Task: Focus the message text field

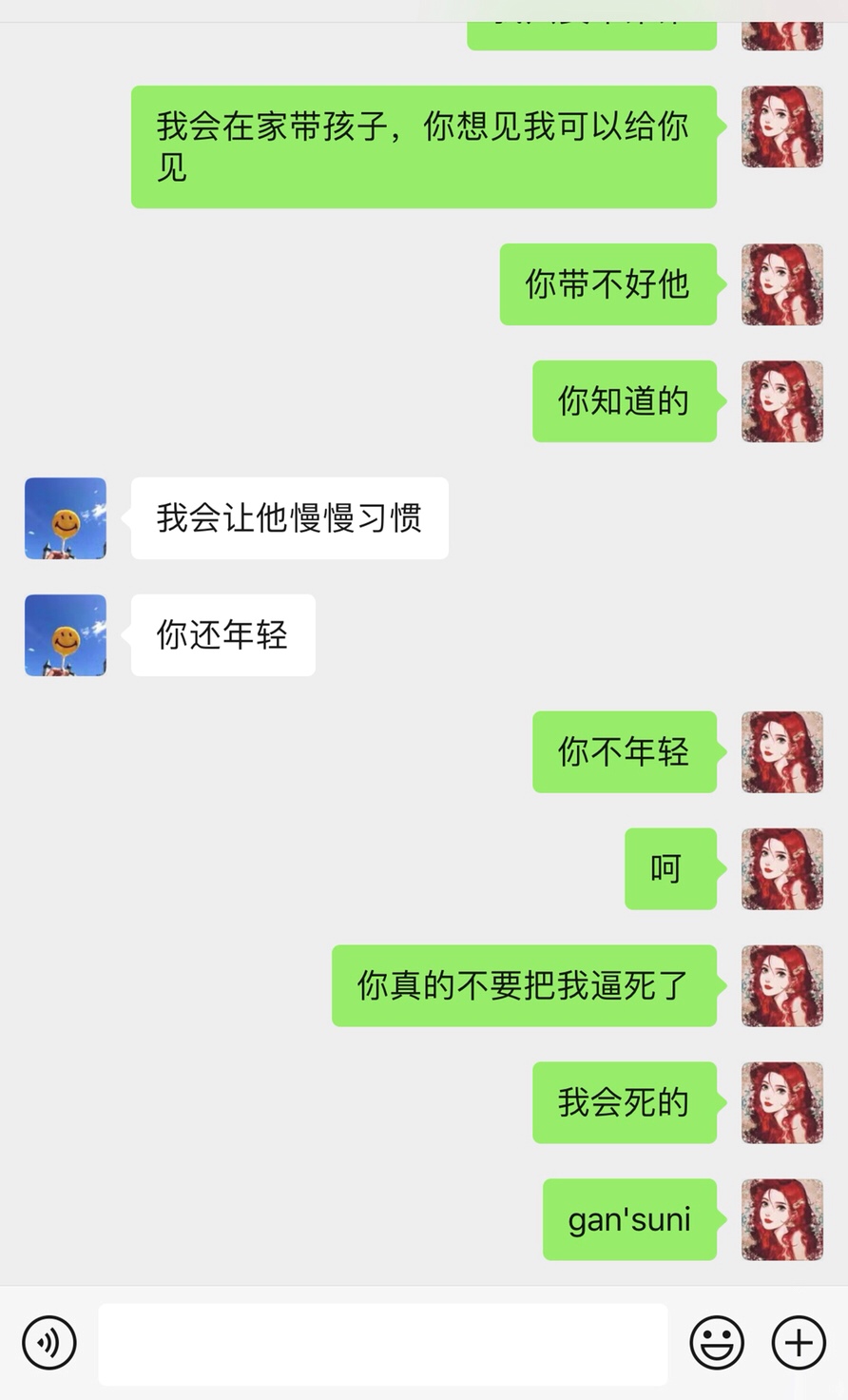Action: [382, 1343]
